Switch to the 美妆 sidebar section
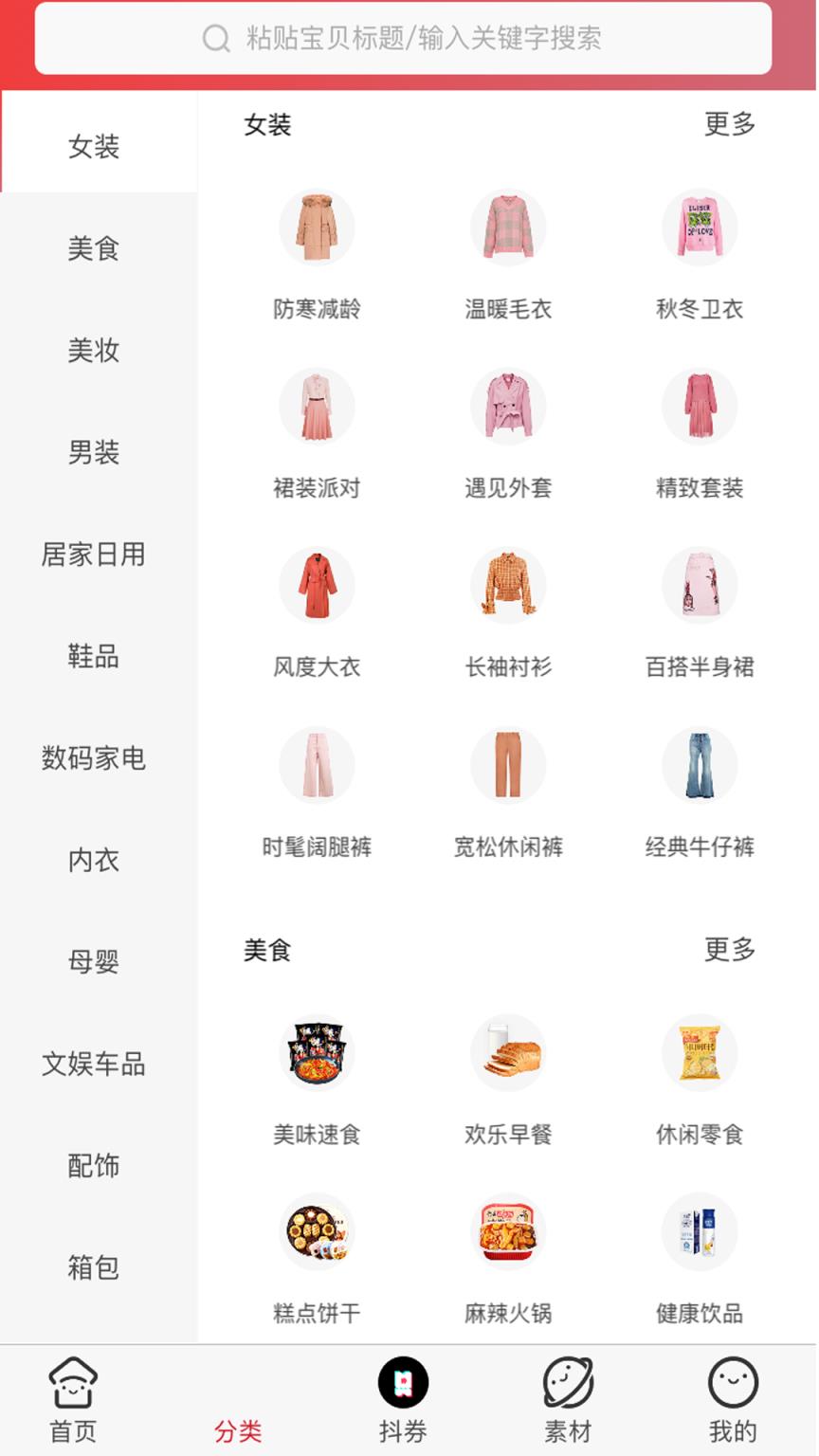819x1456 pixels. 93,351
